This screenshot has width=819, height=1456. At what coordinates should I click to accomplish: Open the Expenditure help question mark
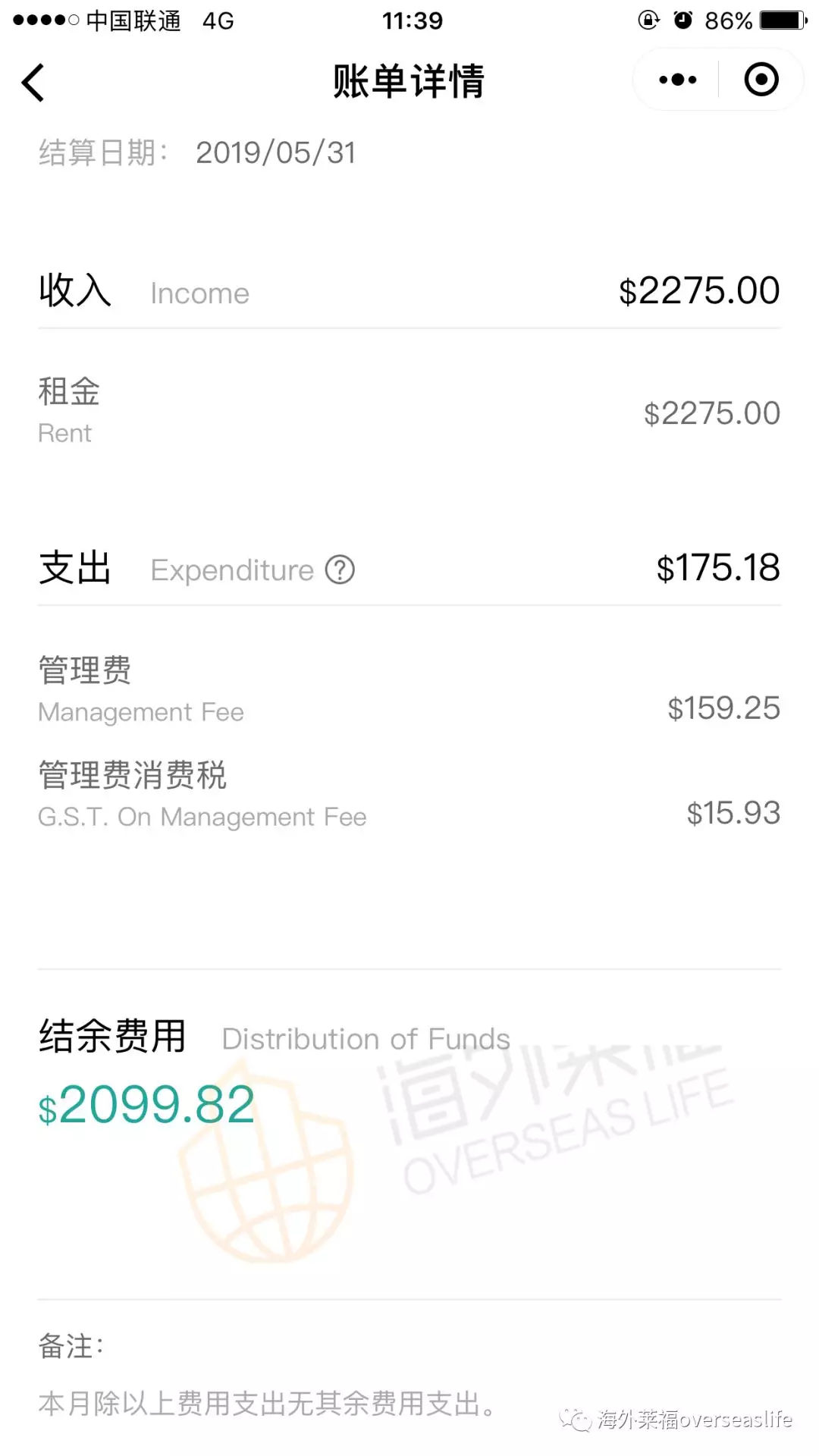click(340, 570)
